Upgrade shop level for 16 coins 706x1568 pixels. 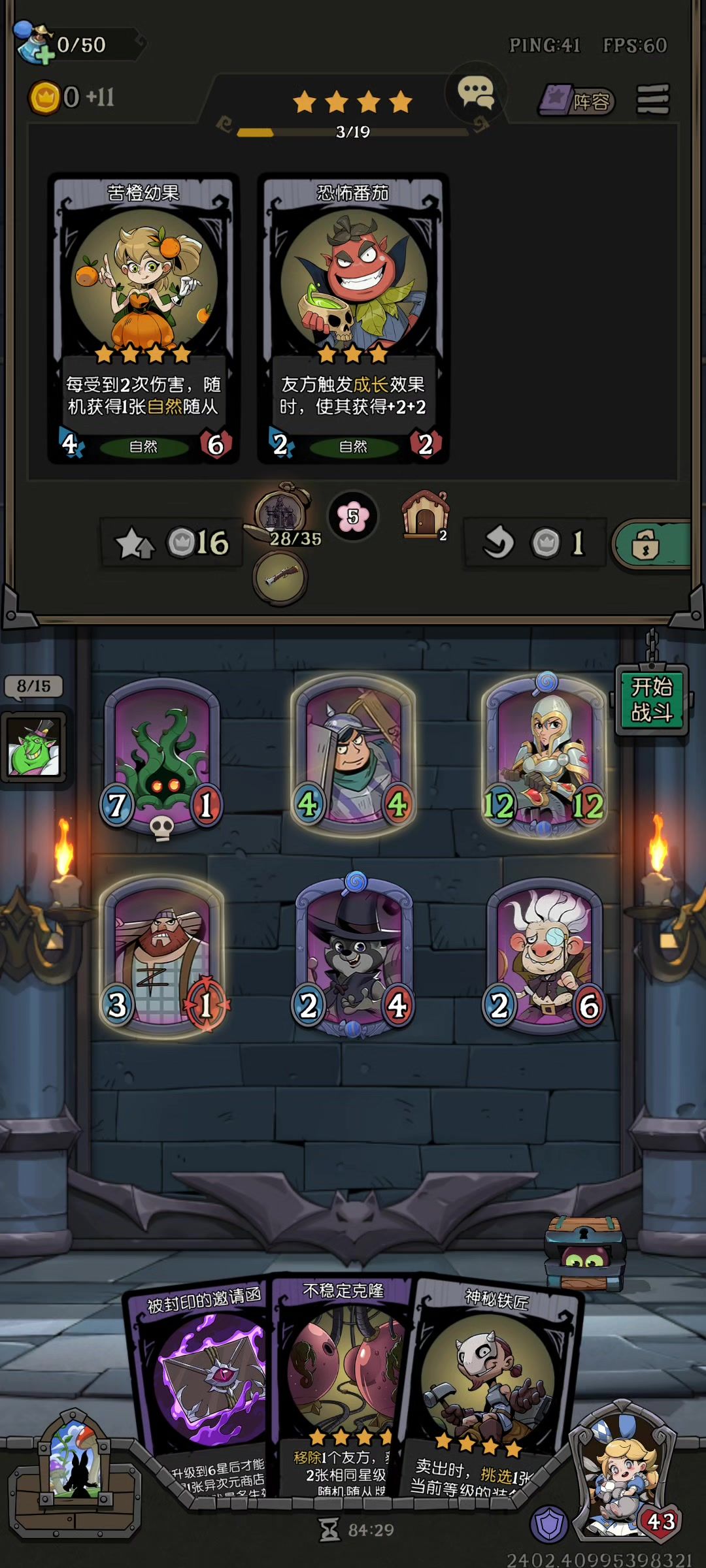pos(171,542)
